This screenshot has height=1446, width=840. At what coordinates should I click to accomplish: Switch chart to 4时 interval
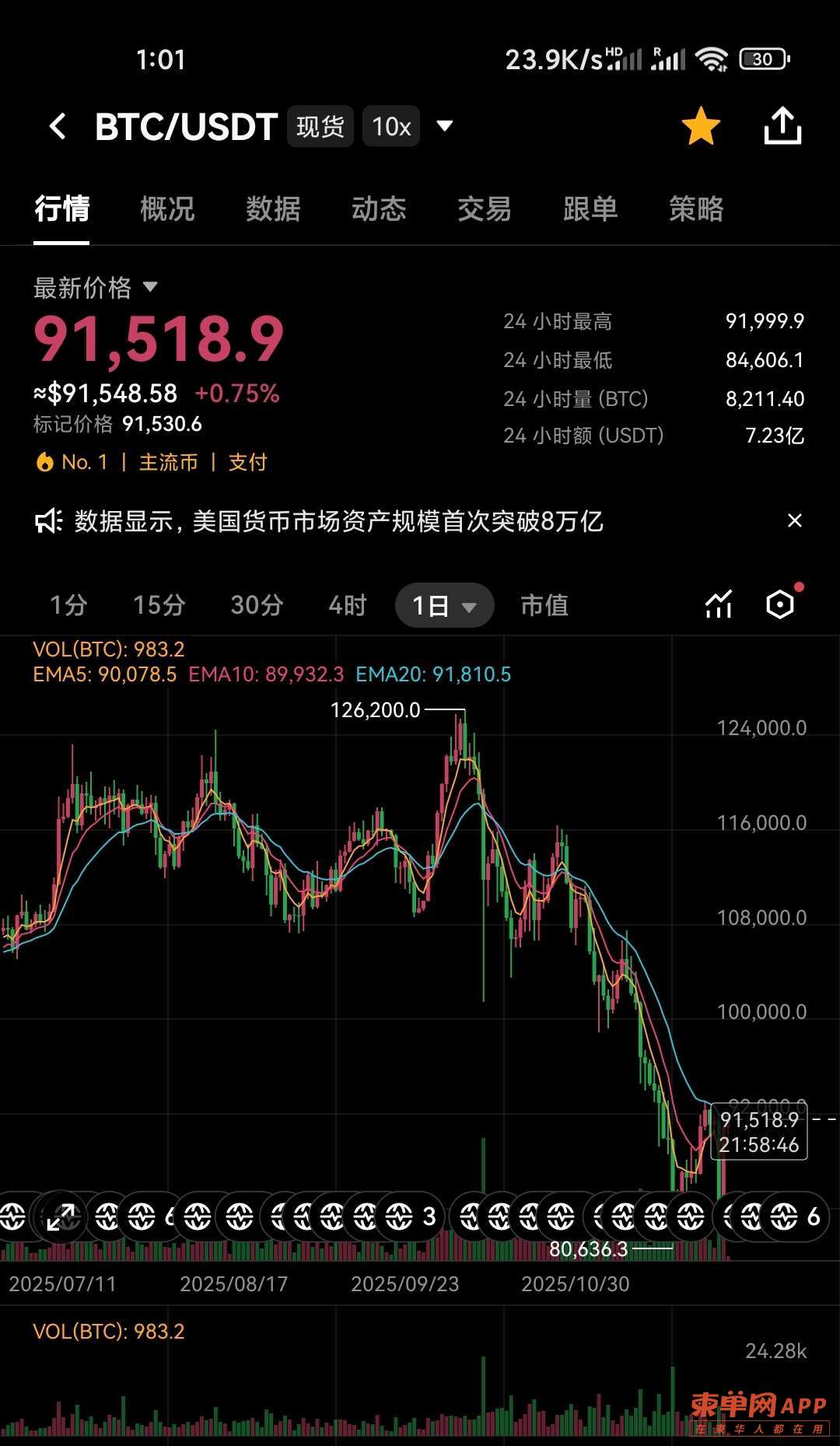tap(347, 605)
